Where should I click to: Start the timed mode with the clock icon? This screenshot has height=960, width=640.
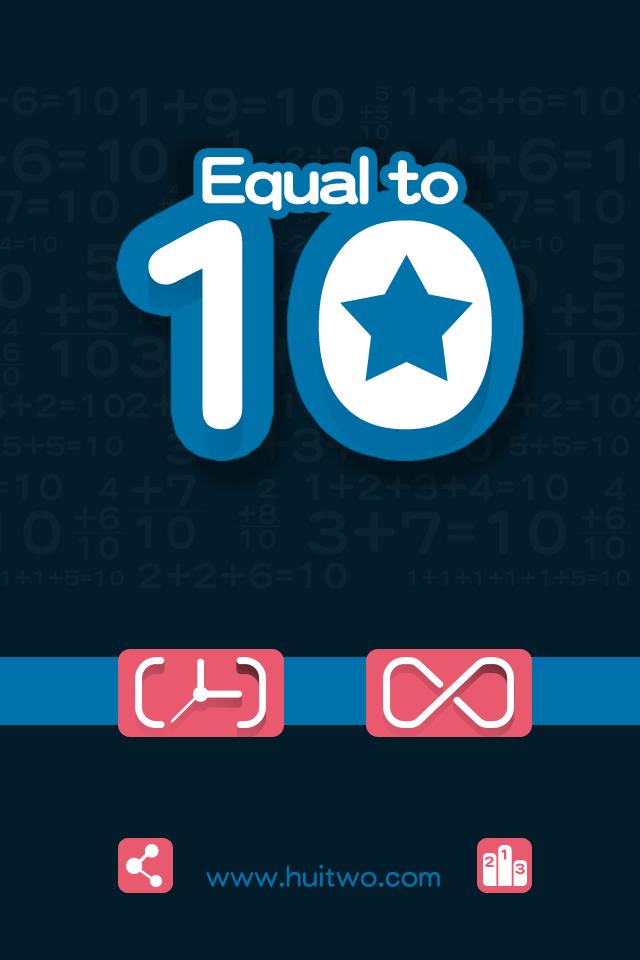click(x=201, y=693)
